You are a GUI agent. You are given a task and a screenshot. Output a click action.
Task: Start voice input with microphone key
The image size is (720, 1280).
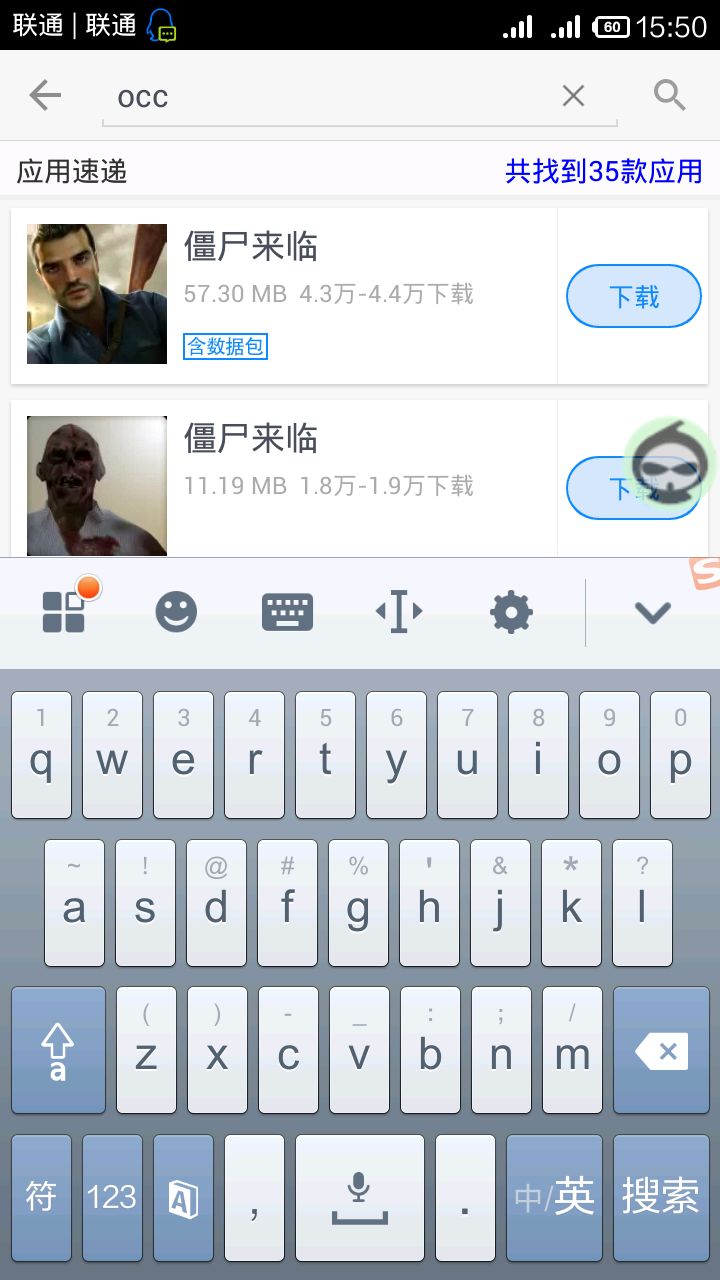pyautogui.click(x=359, y=1197)
